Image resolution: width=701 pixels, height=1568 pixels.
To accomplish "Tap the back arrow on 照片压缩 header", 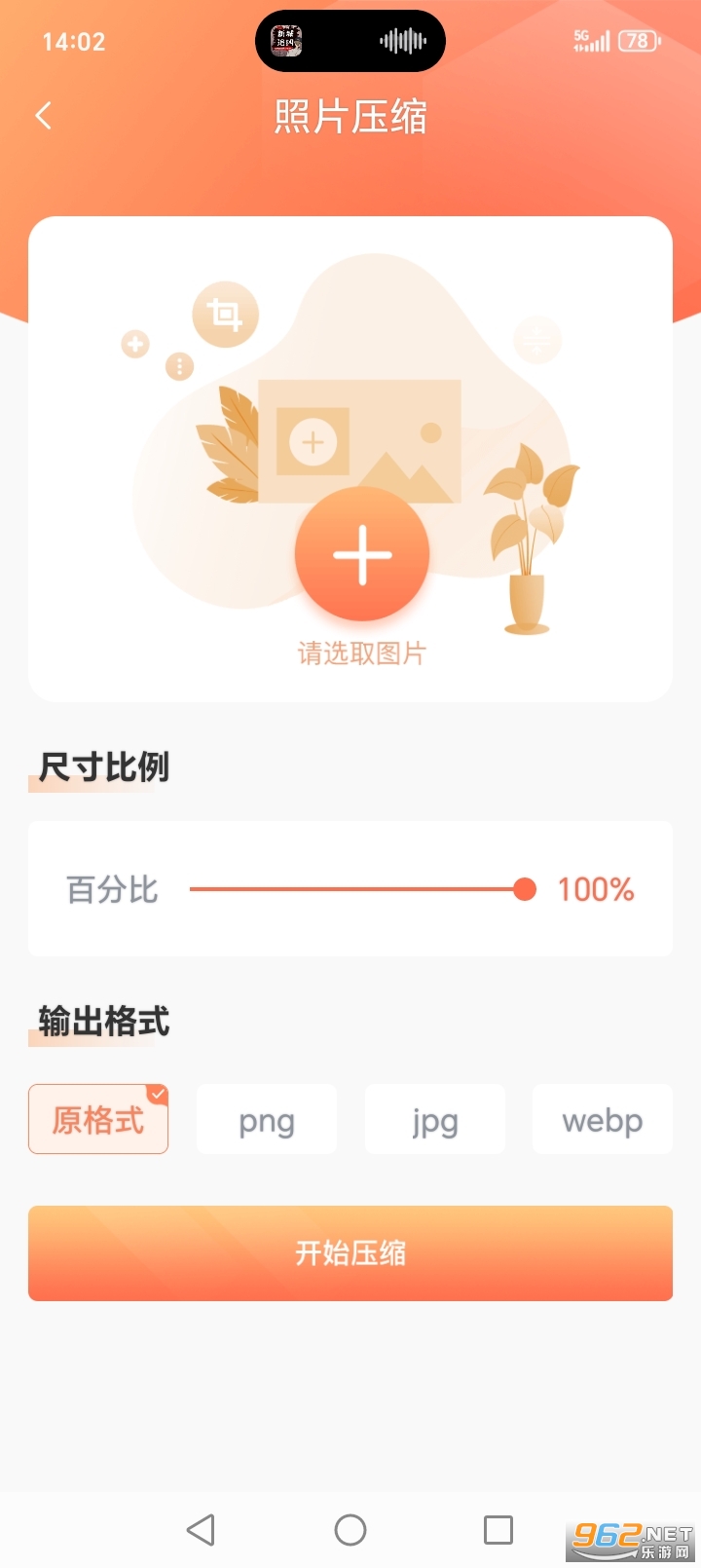I will coord(43,115).
